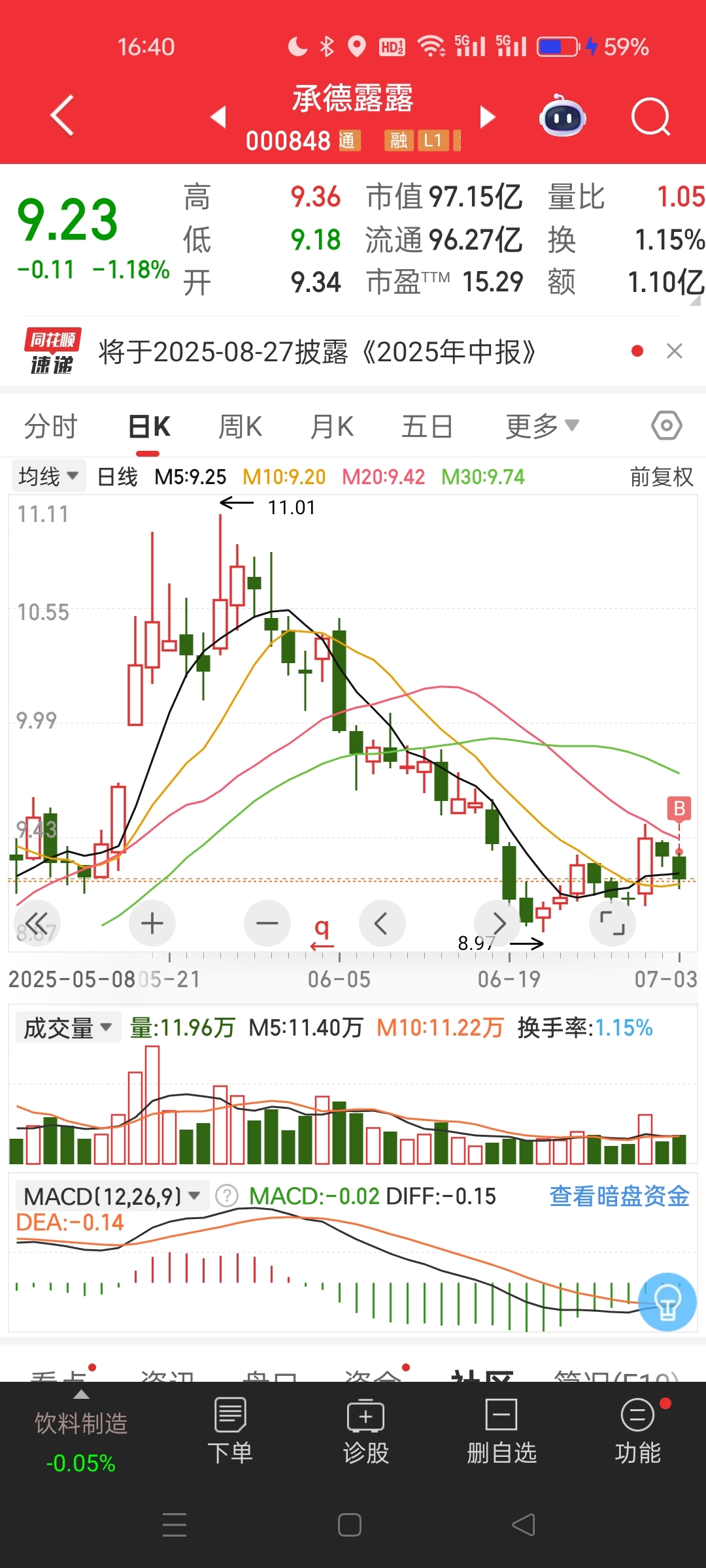Select the 月K tab
Screen dimensions: 706x1568
331,427
